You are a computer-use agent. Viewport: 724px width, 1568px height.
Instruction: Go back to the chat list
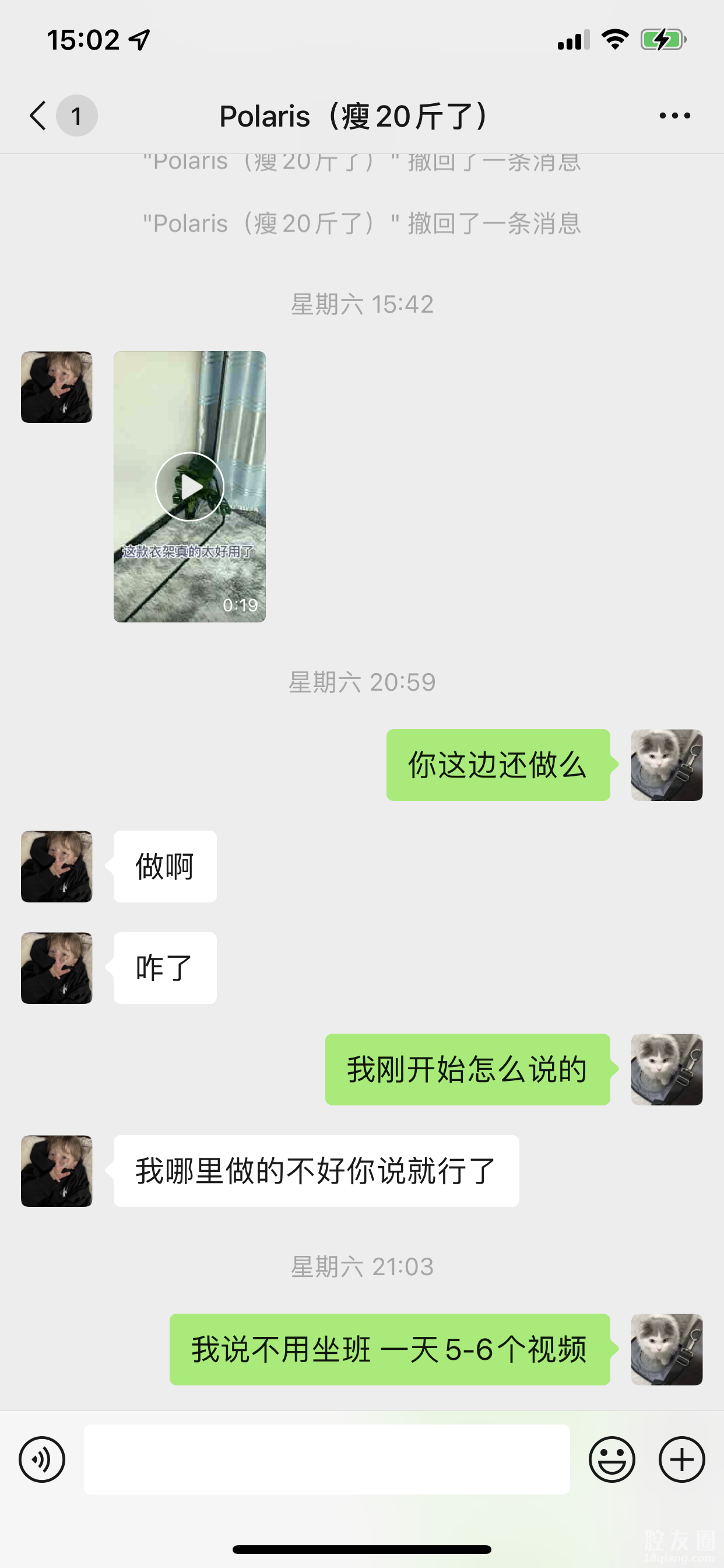(x=39, y=116)
